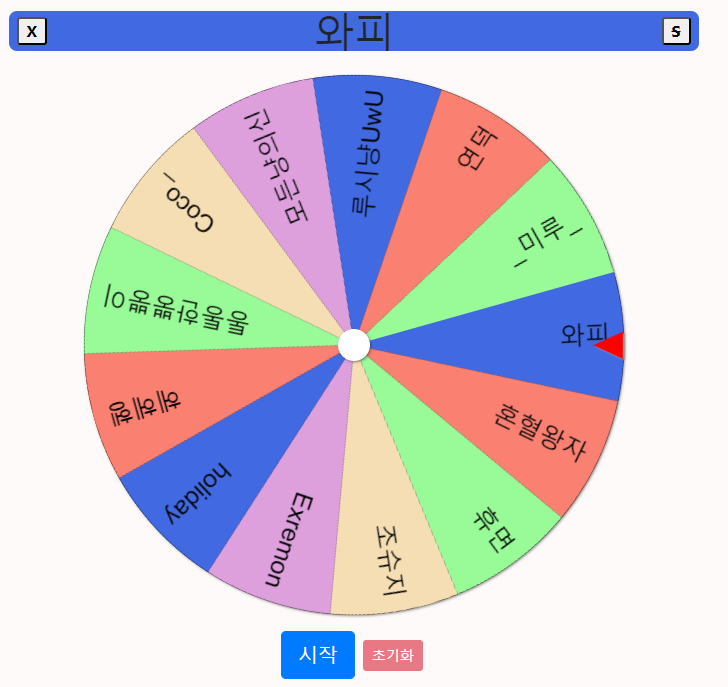Tap the S button in header
This screenshot has width=728, height=687.
pos(677,32)
